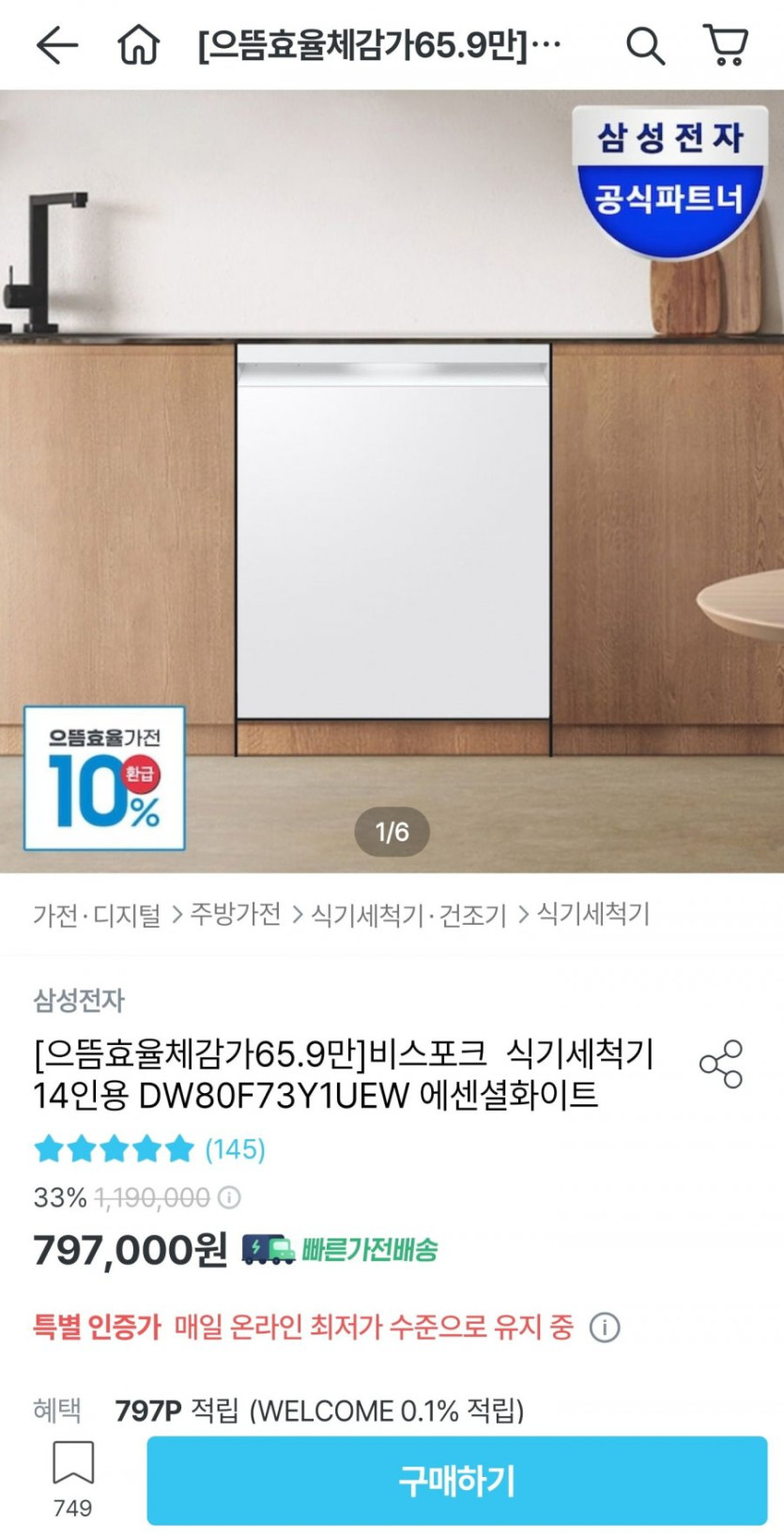Open the 삼성전자 brand link

tap(79, 1000)
